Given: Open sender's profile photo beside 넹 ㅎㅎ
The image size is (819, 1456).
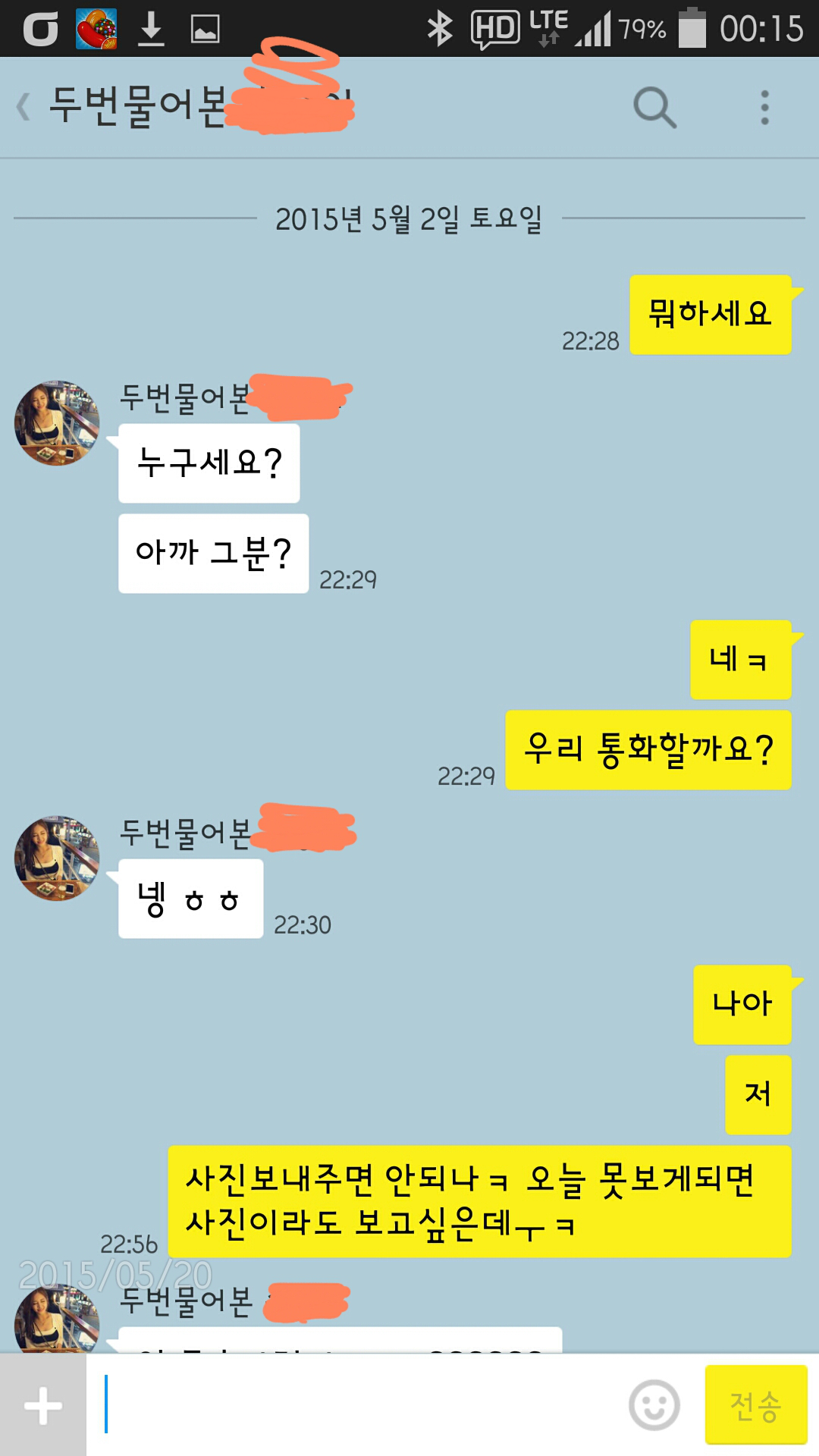Looking at the screenshot, I should (57, 858).
